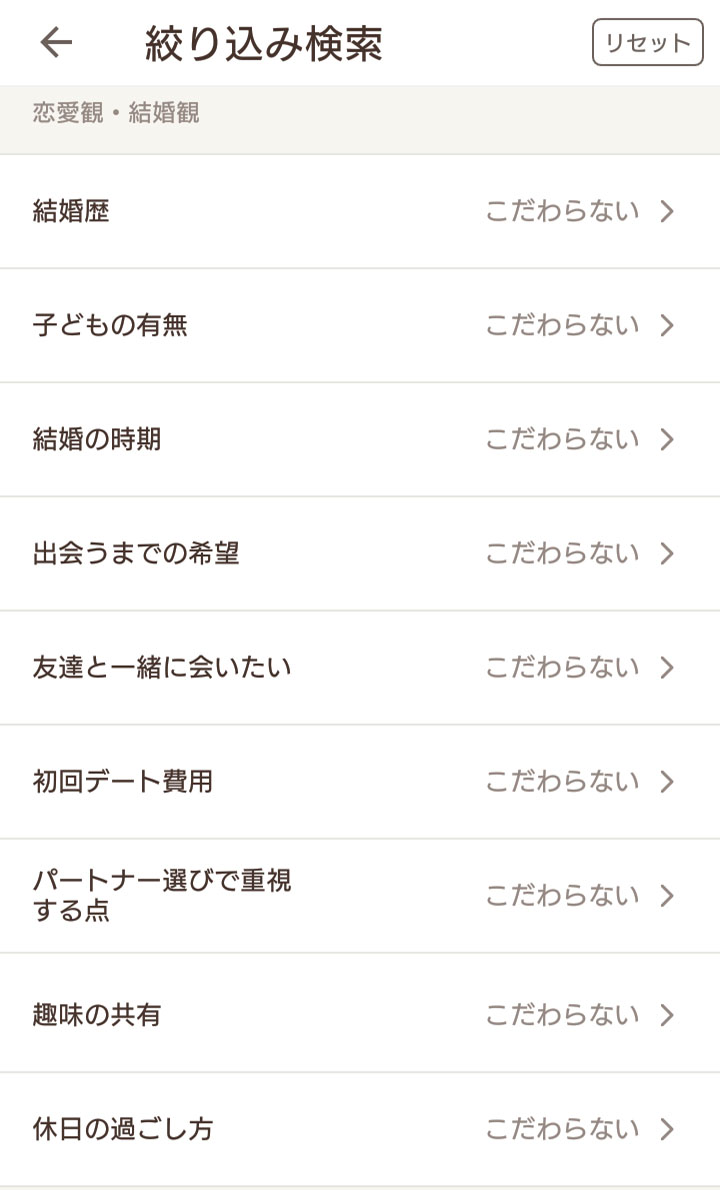The width and height of the screenshot is (720, 1190).
Task: Open the 子どもの有無 filter
Action: pos(360,326)
